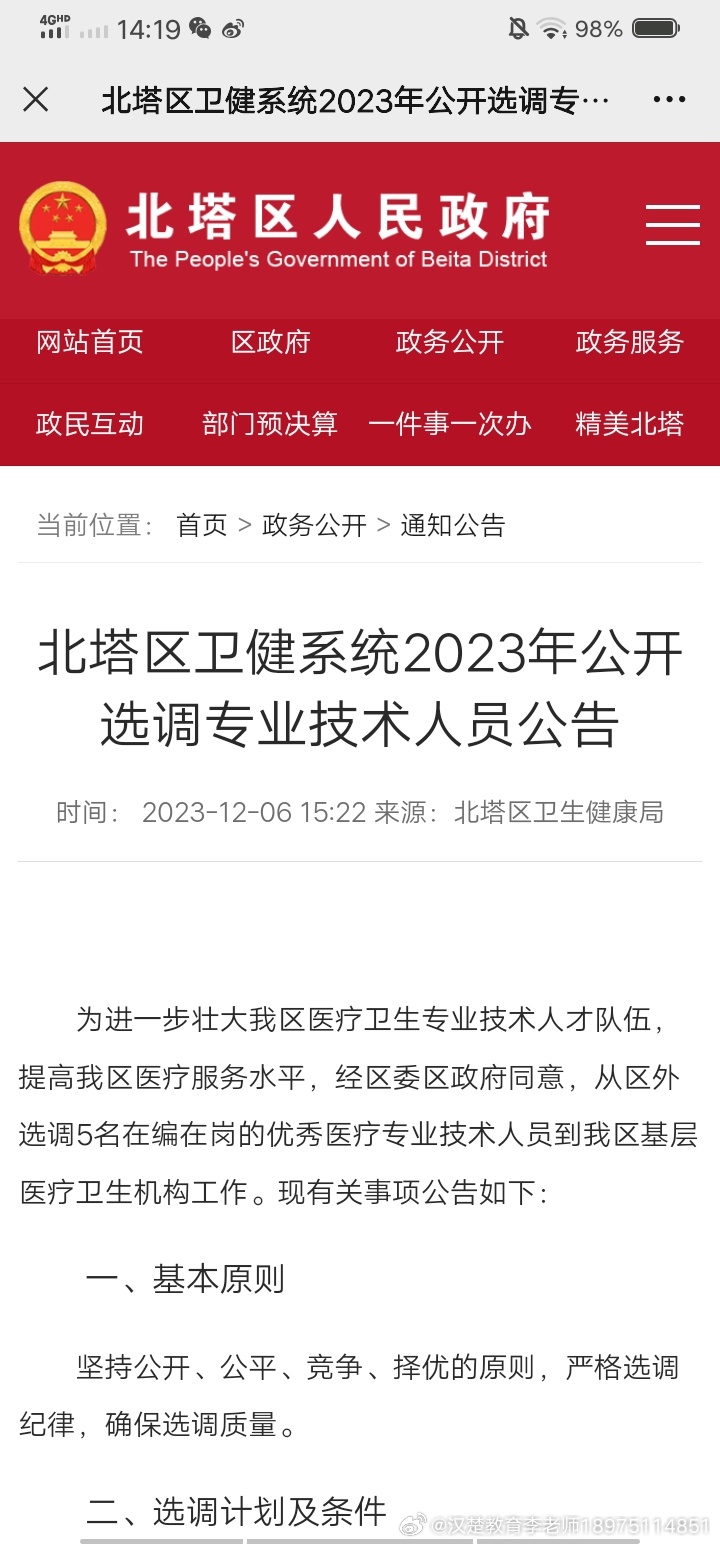Close the in-app browser page
Screen dimensions: 720x1544
[x=36, y=100]
